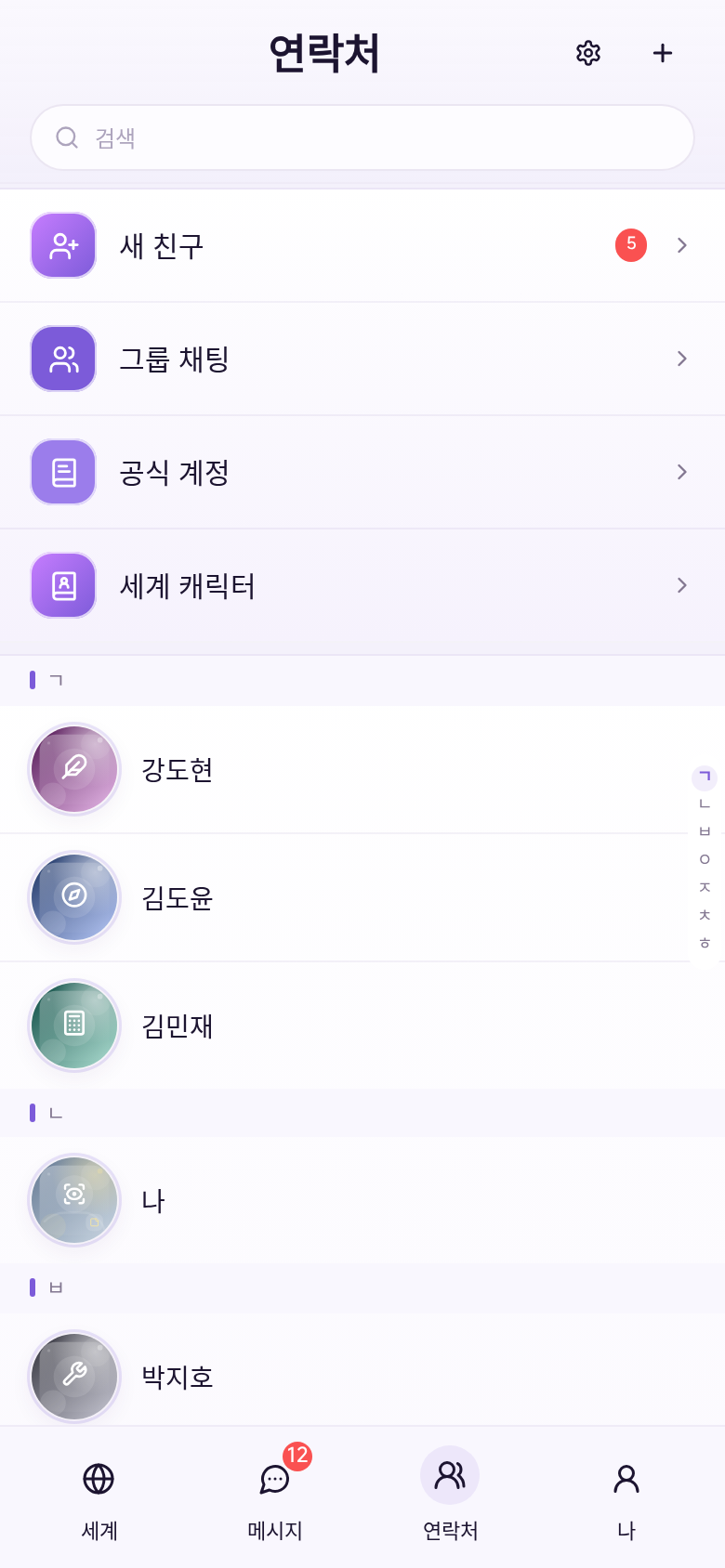This screenshot has height=1568, width=725.
Task: Tap the plus icon to add contact
Action: [x=662, y=53]
